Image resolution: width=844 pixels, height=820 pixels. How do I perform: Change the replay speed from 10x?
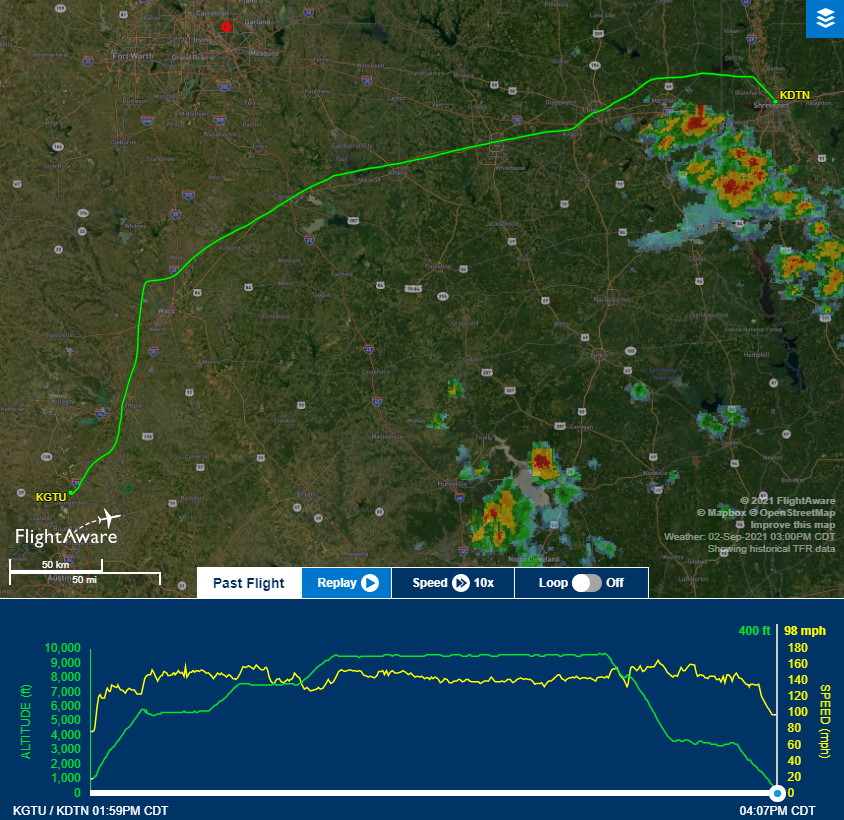click(x=452, y=583)
